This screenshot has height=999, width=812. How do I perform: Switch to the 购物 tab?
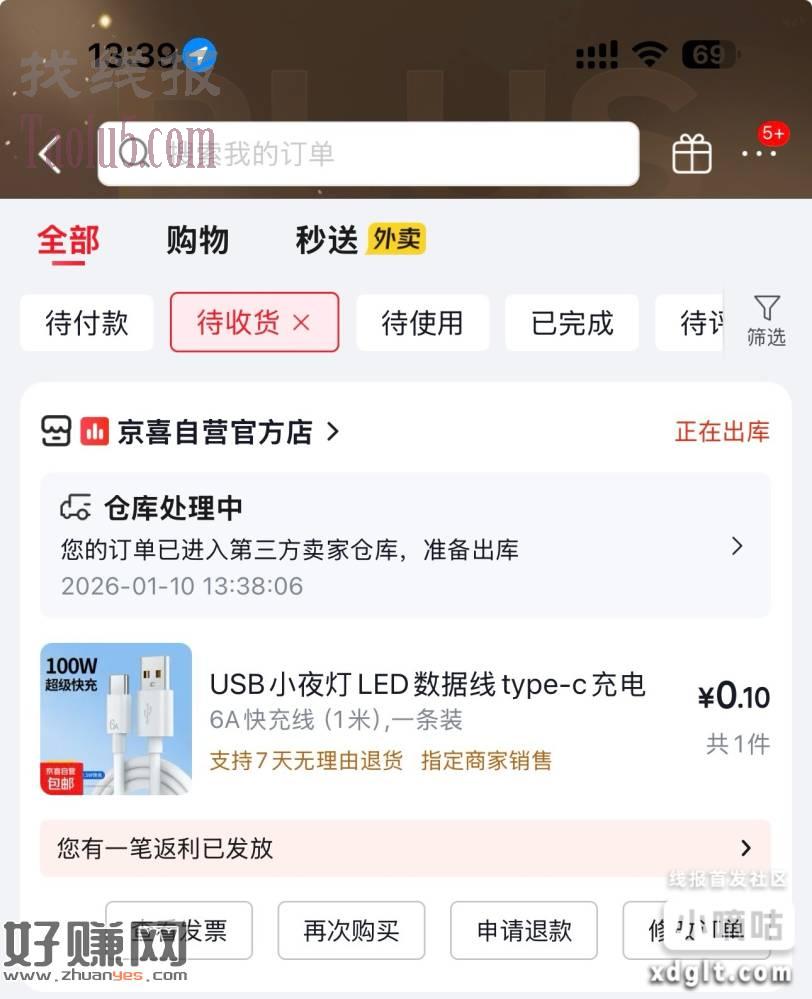pyautogui.click(x=197, y=240)
